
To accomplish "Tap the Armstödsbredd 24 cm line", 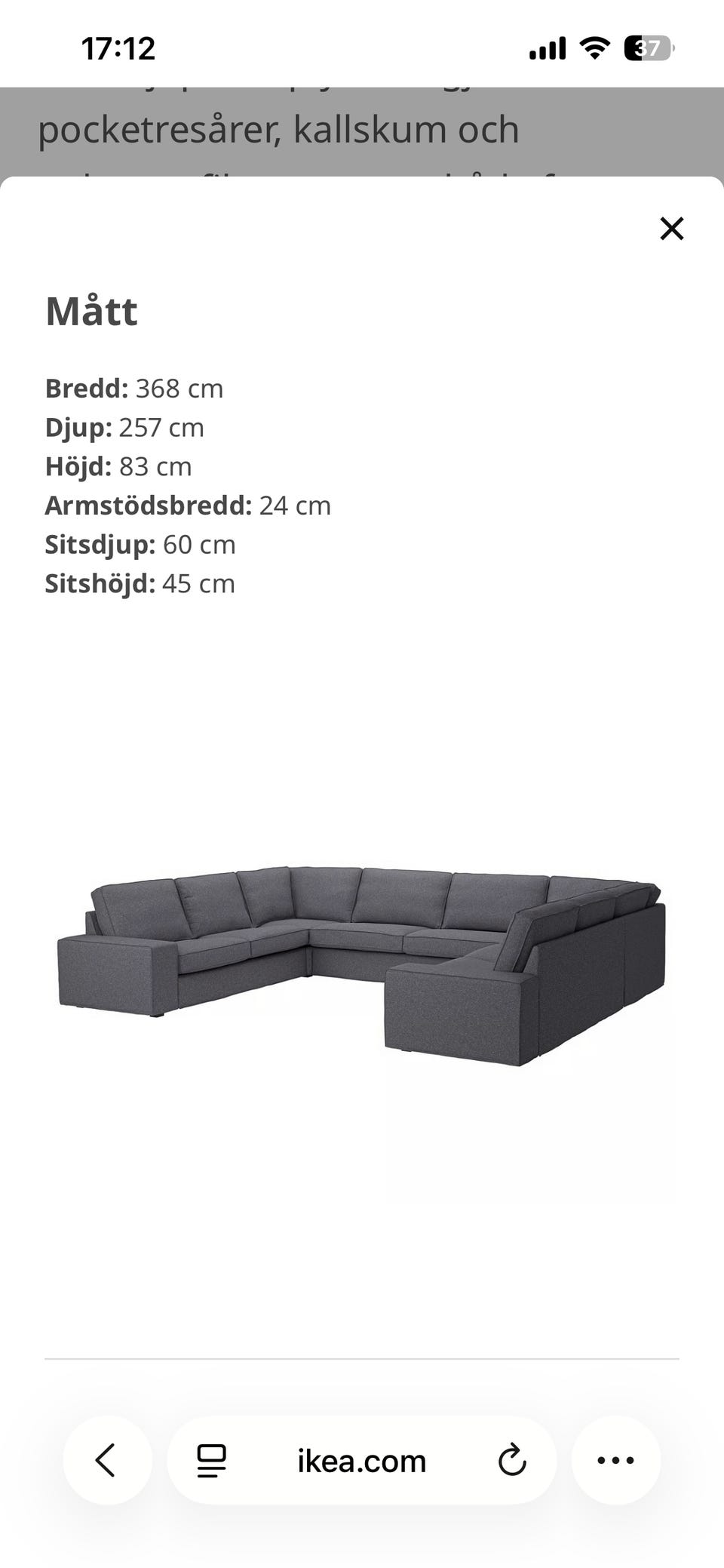I will pos(188,506).
